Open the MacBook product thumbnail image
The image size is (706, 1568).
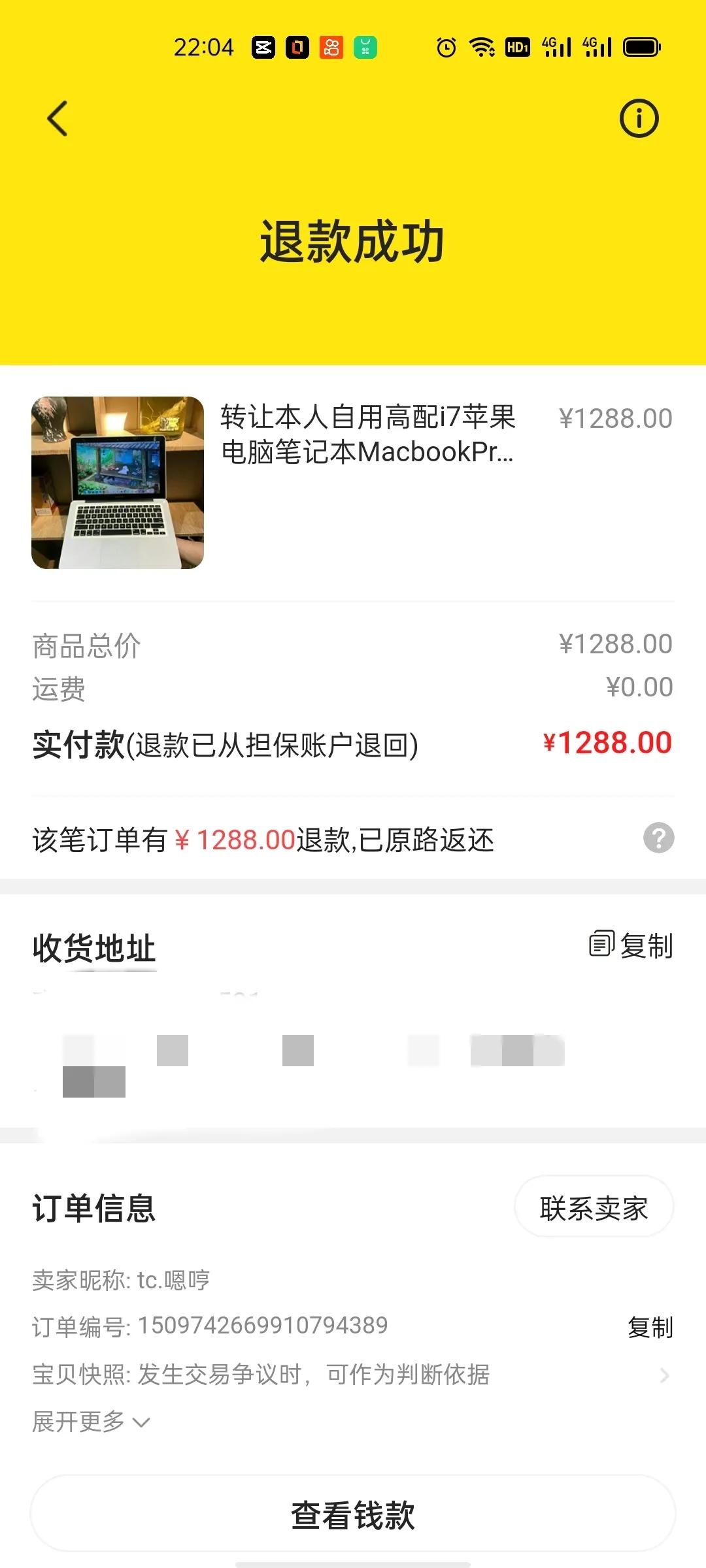pos(118,483)
